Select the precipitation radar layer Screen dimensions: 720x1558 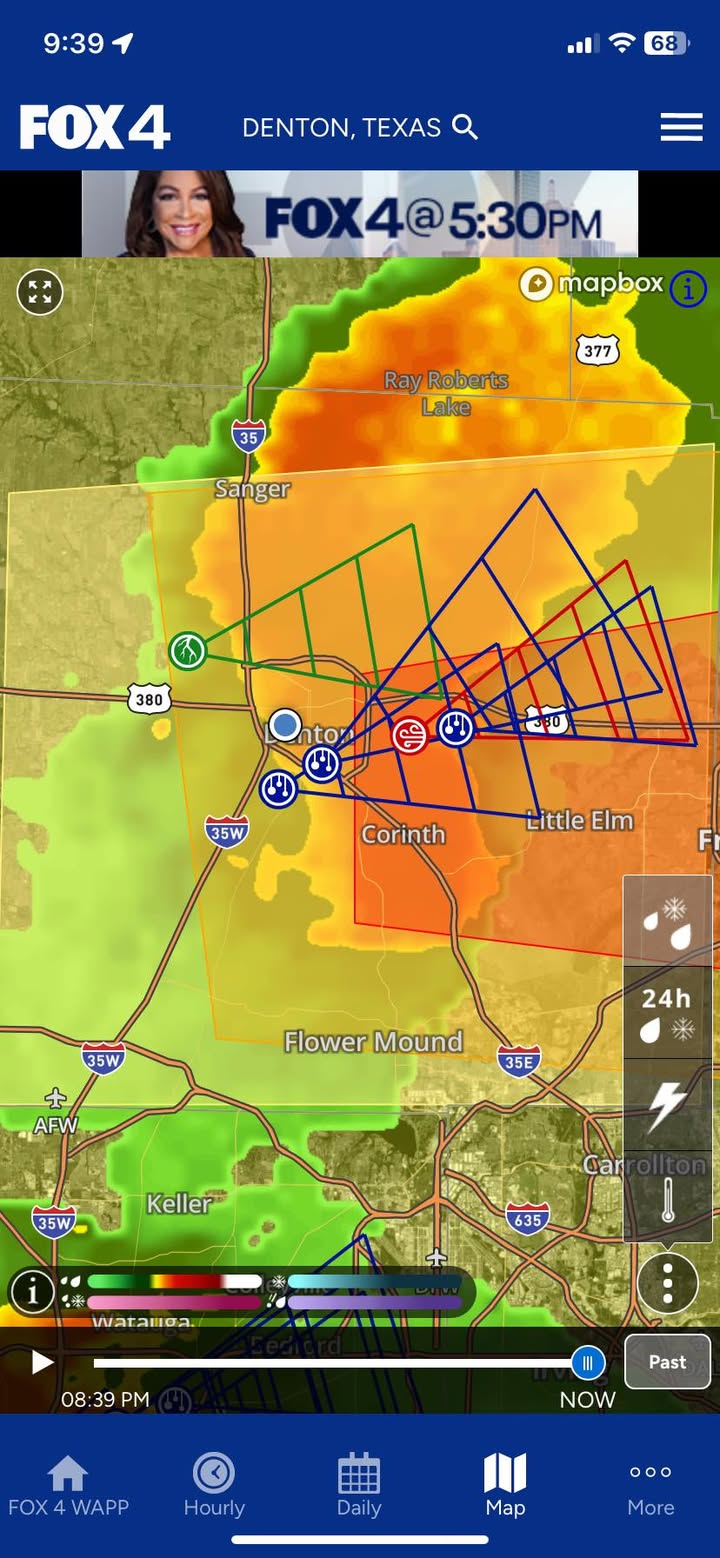[667, 922]
